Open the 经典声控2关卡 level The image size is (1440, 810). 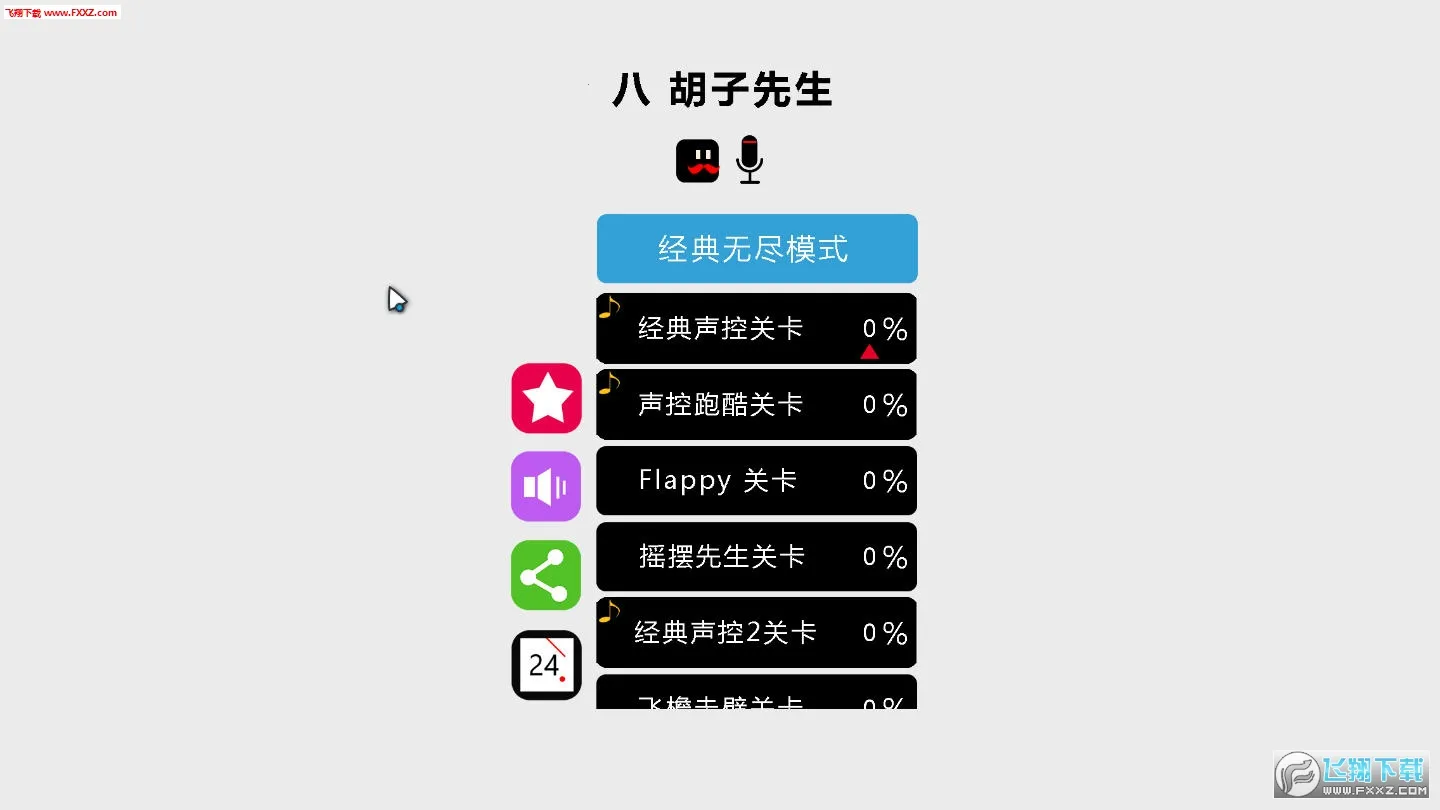[756, 632]
